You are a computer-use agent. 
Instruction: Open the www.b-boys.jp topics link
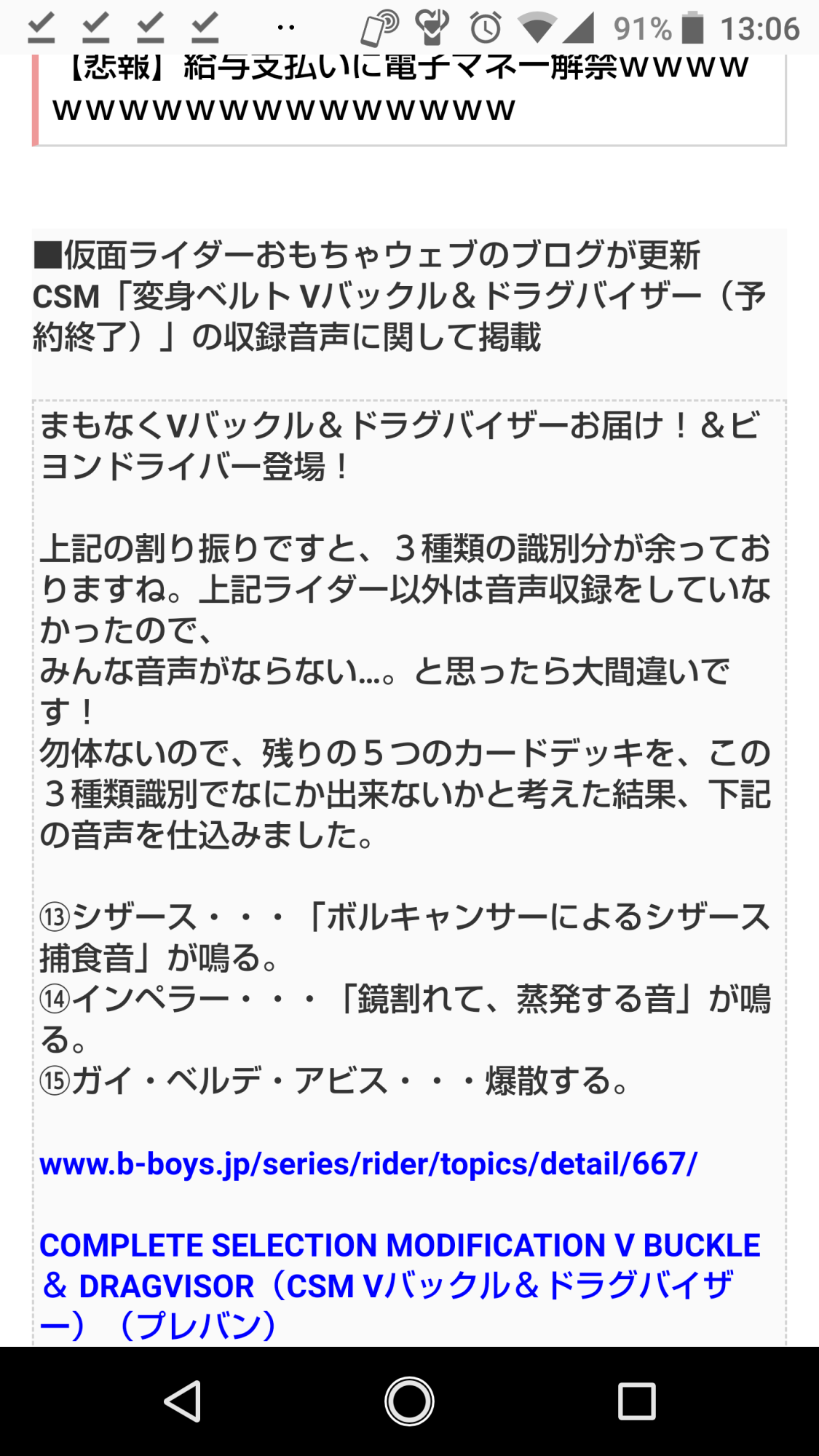coord(368,1163)
